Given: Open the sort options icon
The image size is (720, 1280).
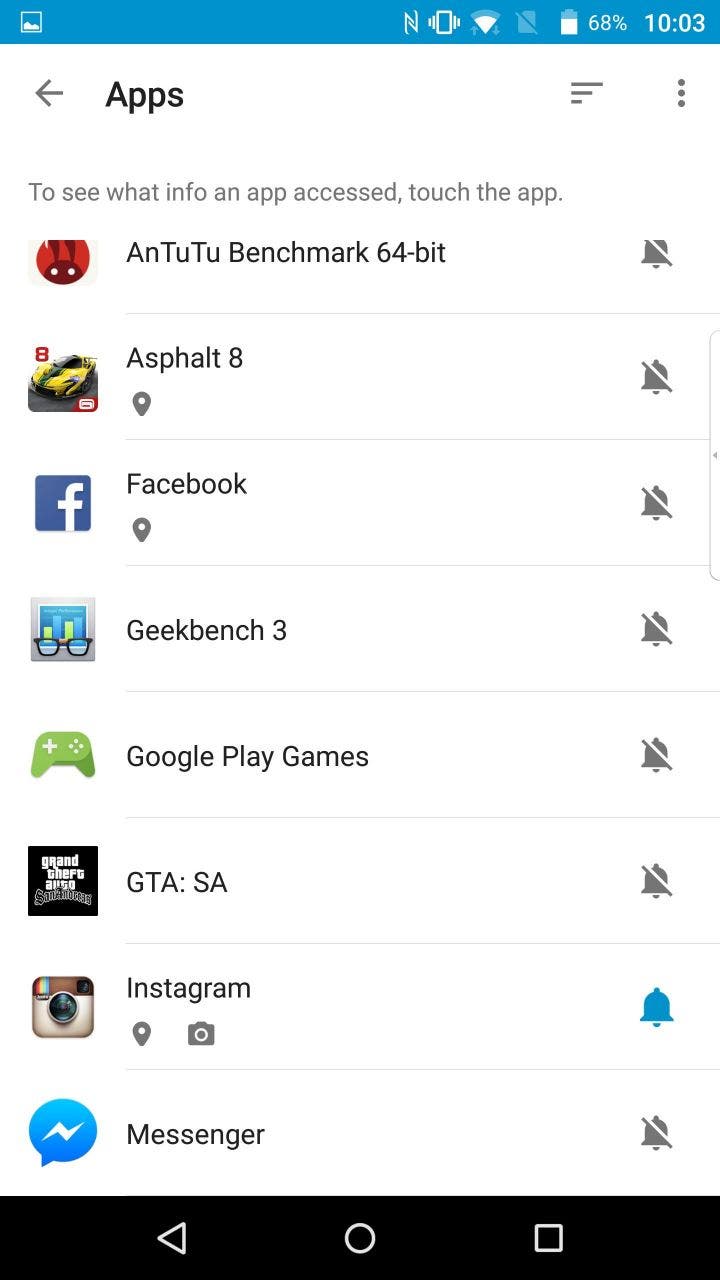Looking at the screenshot, I should (x=586, y=94).
